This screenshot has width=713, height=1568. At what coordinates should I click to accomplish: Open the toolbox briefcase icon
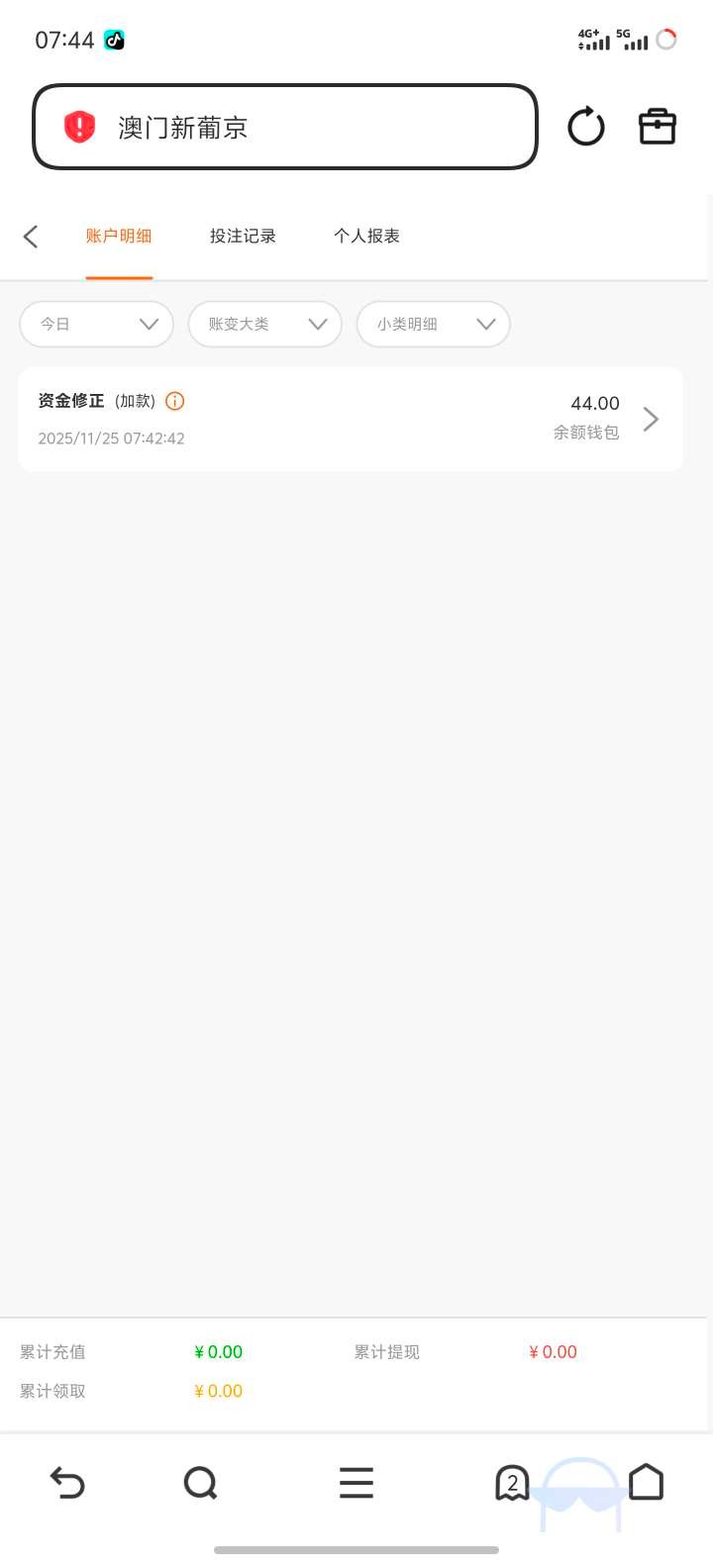coord(658,127)
